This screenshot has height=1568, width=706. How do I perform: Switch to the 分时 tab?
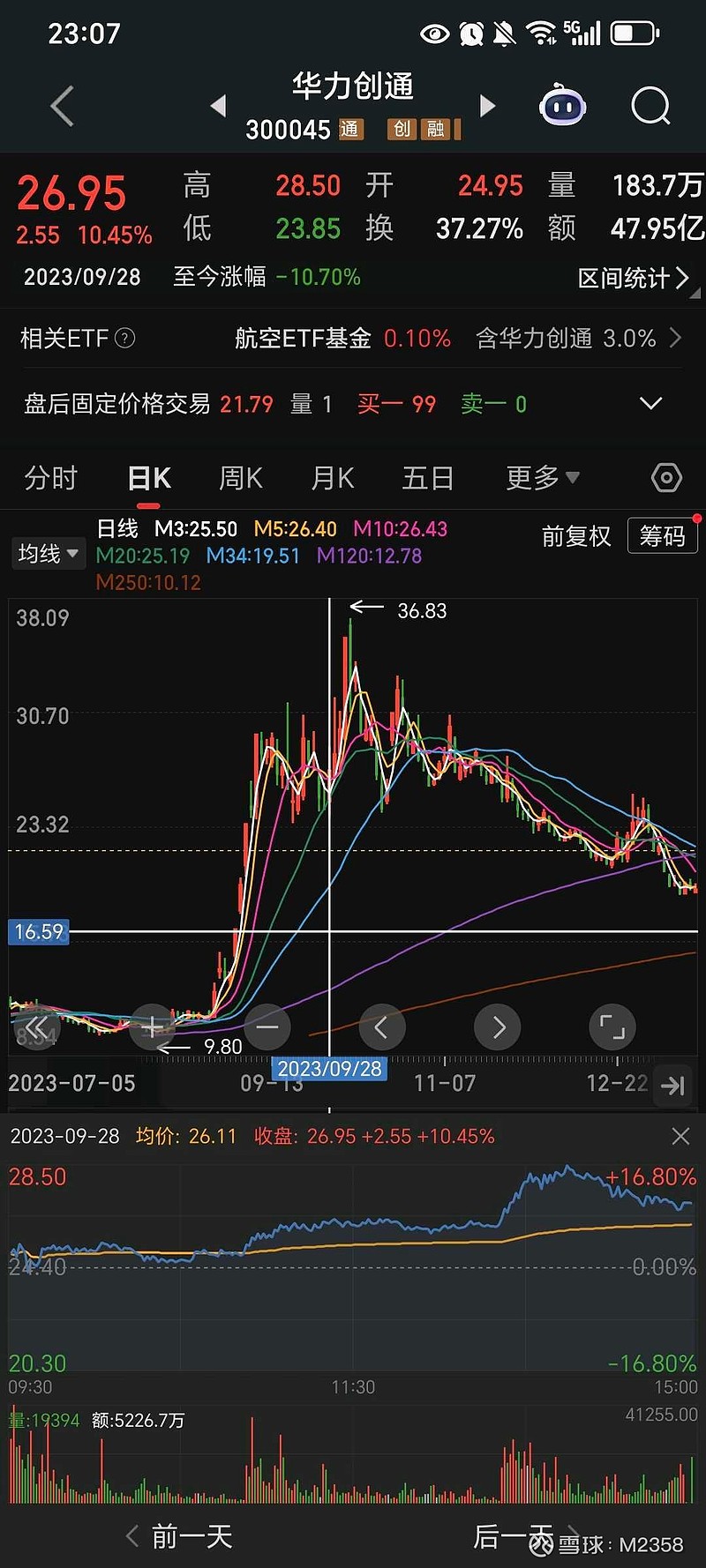tap(50, 477)
